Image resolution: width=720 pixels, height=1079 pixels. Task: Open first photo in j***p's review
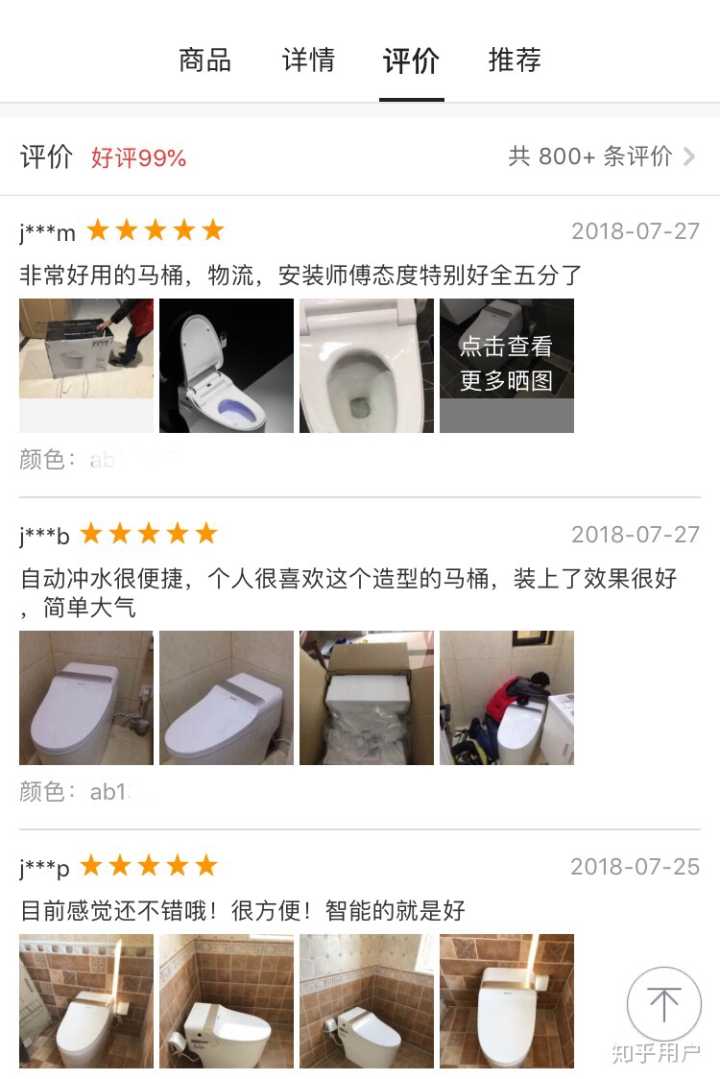(x=86, y=1000)
